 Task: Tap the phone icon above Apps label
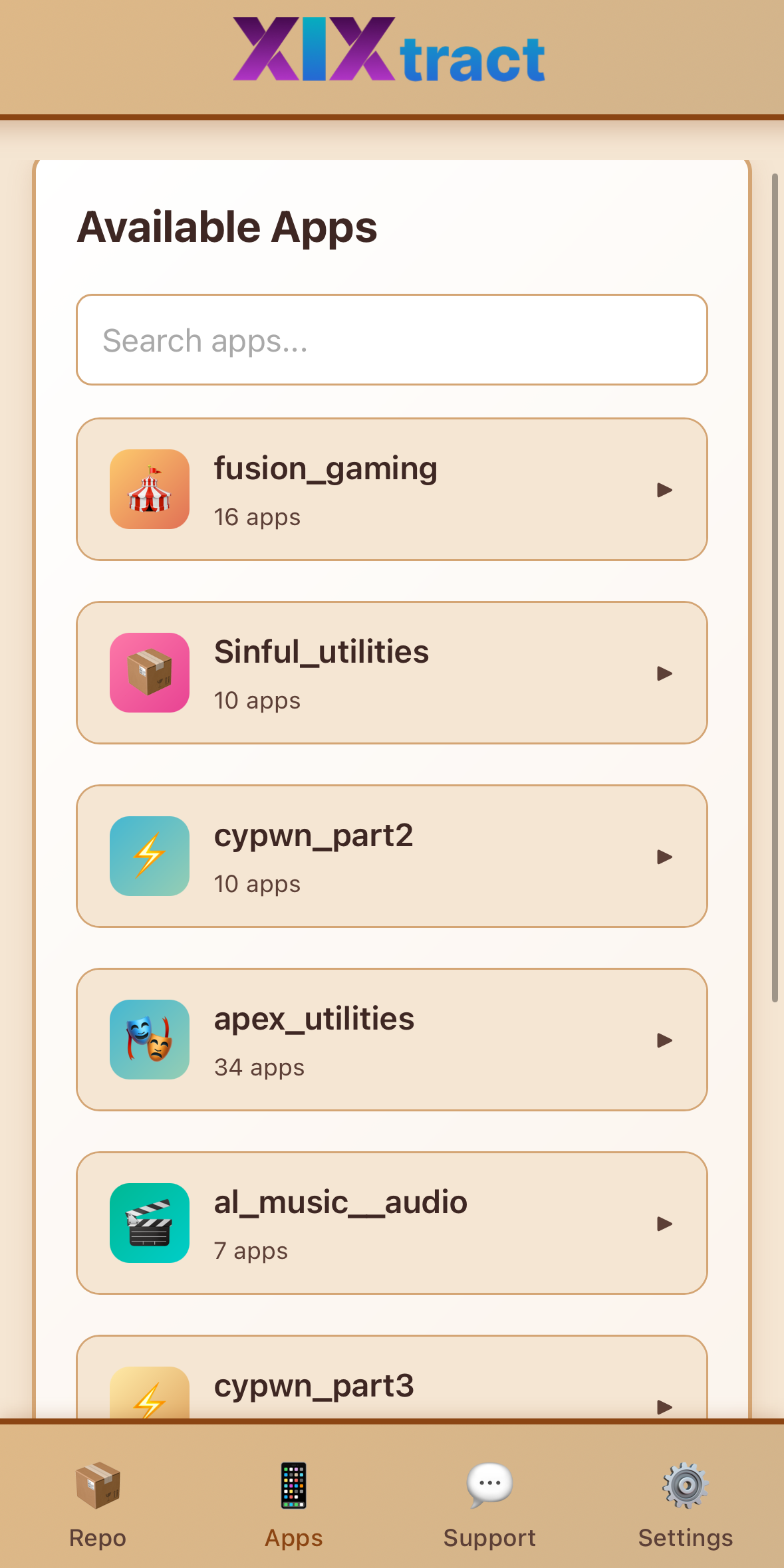coord(293,1486)
